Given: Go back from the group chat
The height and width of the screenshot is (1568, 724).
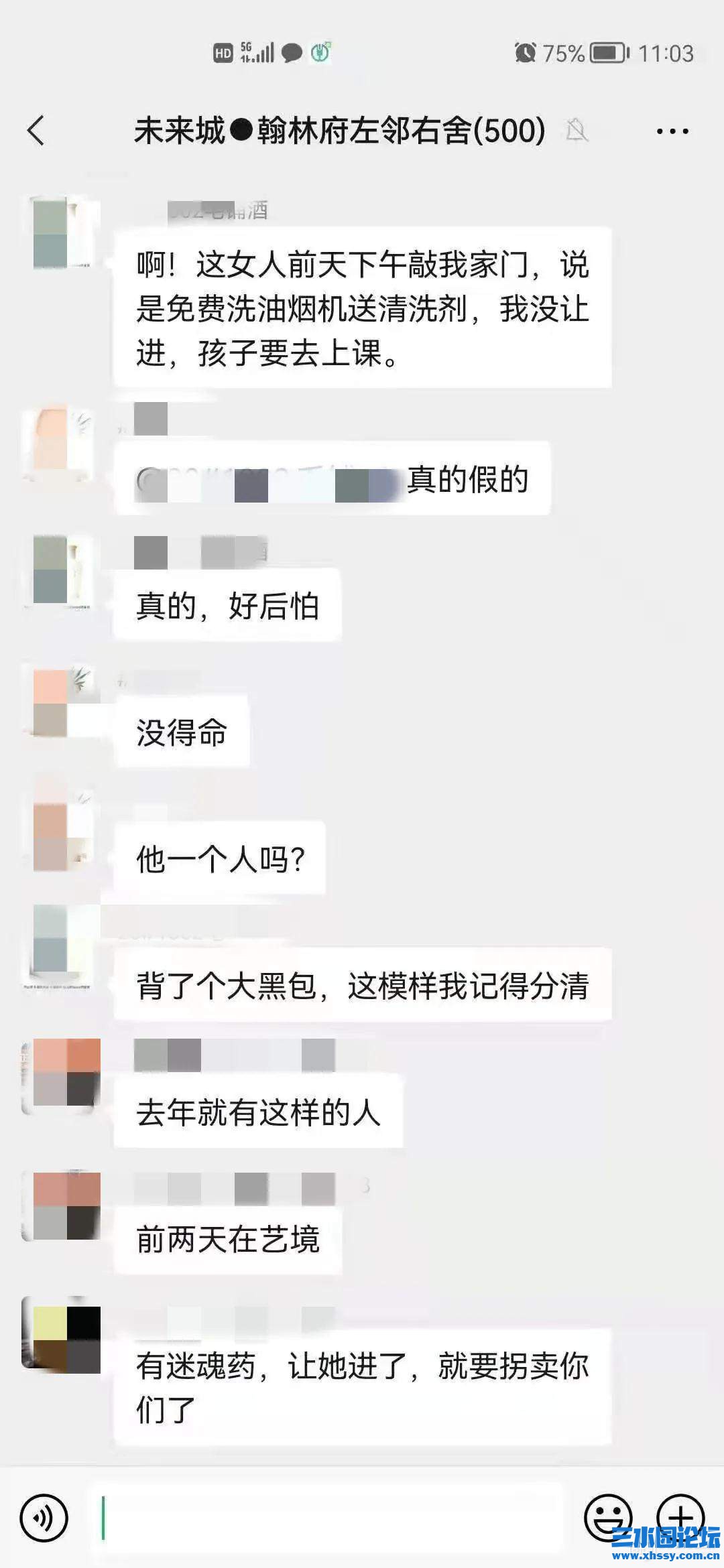Looking at the screenshot, I should coord(36,130).
